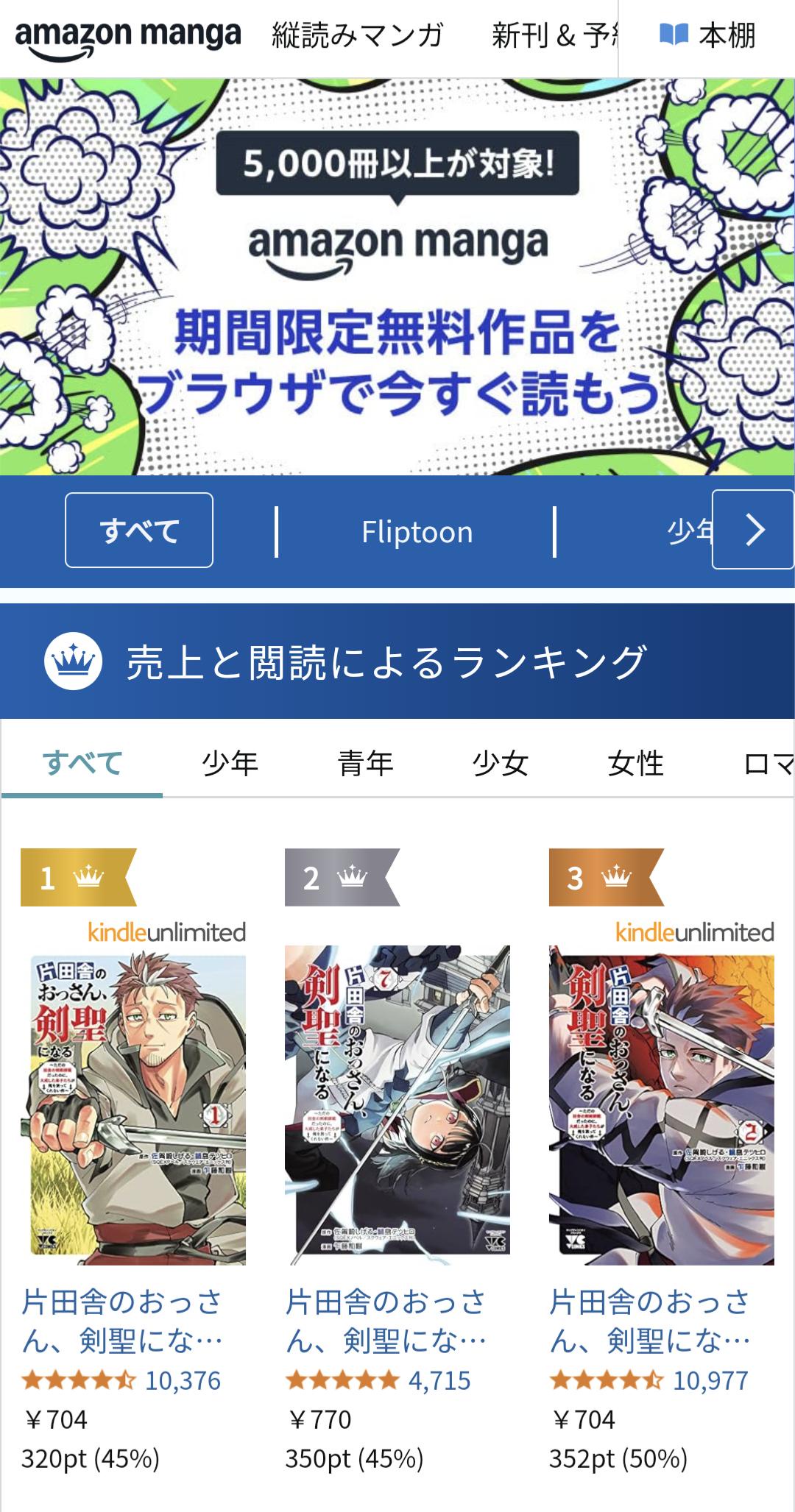Choose the Fliptoon category
This screenshot has height=1512, width=795.
(417, 531)
